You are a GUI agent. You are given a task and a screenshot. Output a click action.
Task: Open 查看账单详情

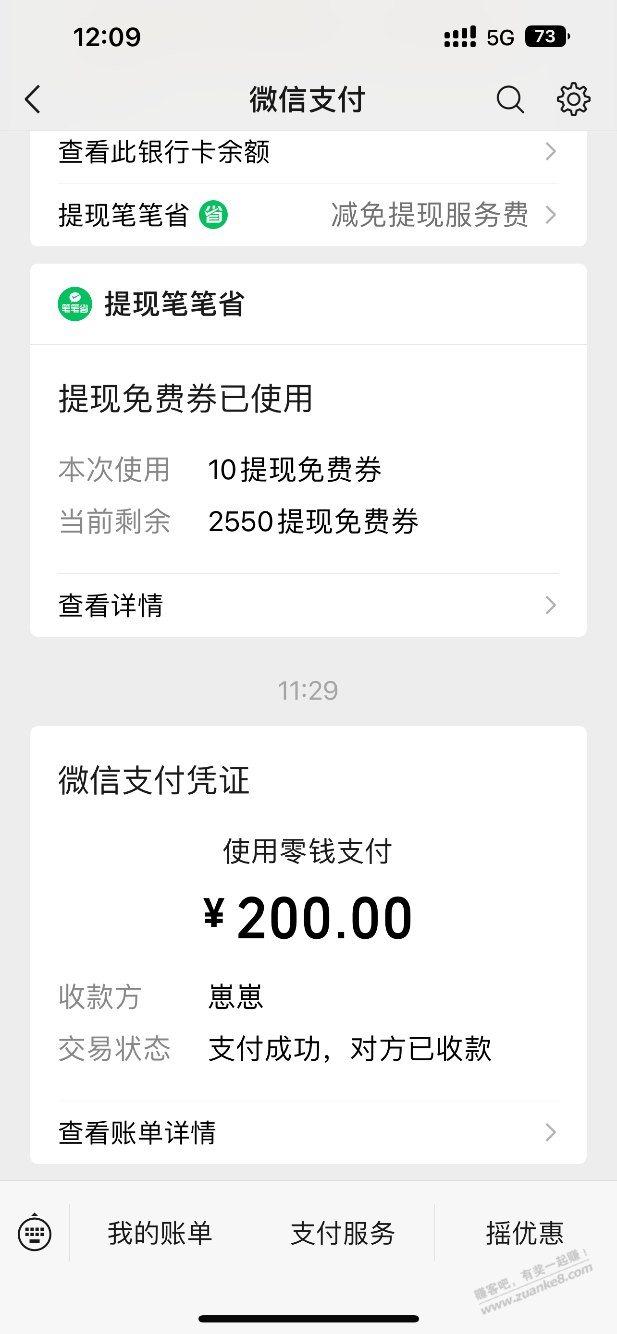(x=308, y=1132)
